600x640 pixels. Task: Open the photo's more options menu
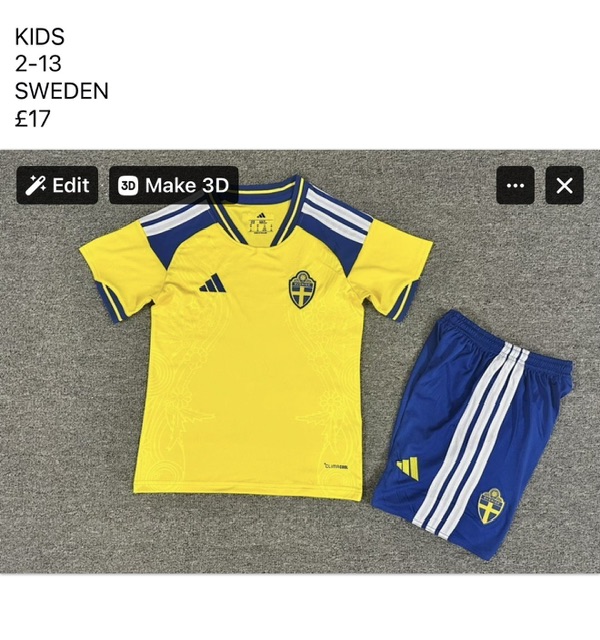(x=515, y=186)
